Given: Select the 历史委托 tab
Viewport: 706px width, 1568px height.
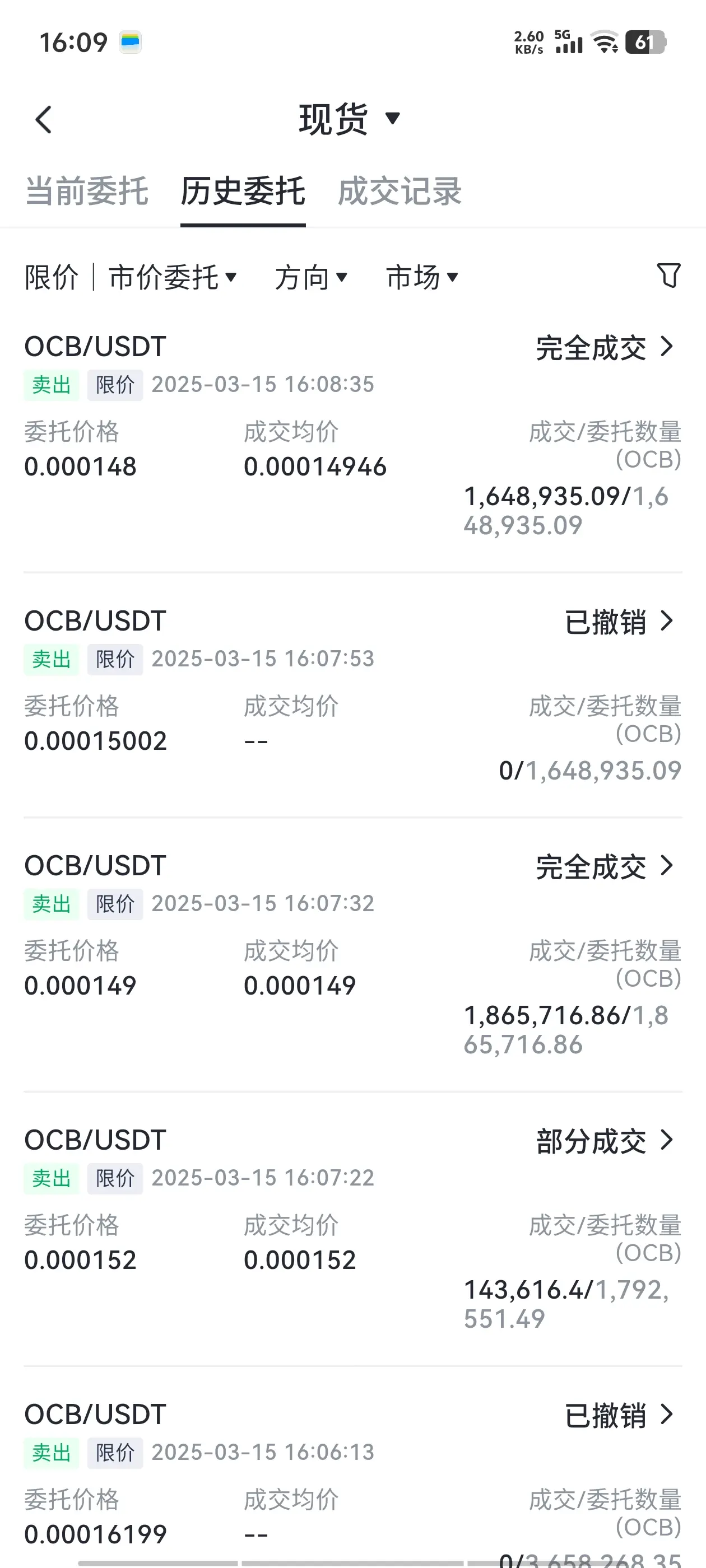Looking at the screenshot, I should click(243, 191).
